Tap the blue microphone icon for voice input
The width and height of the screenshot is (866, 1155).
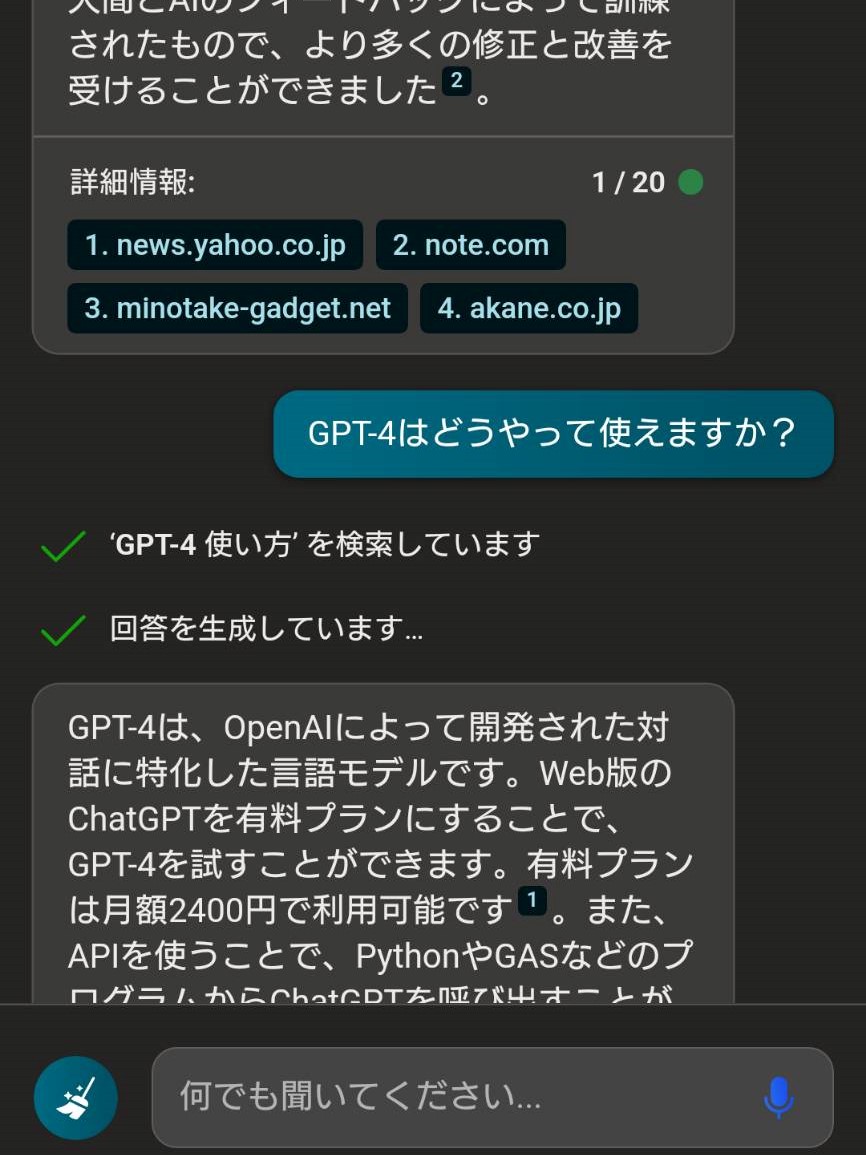tap(779, 1097)
